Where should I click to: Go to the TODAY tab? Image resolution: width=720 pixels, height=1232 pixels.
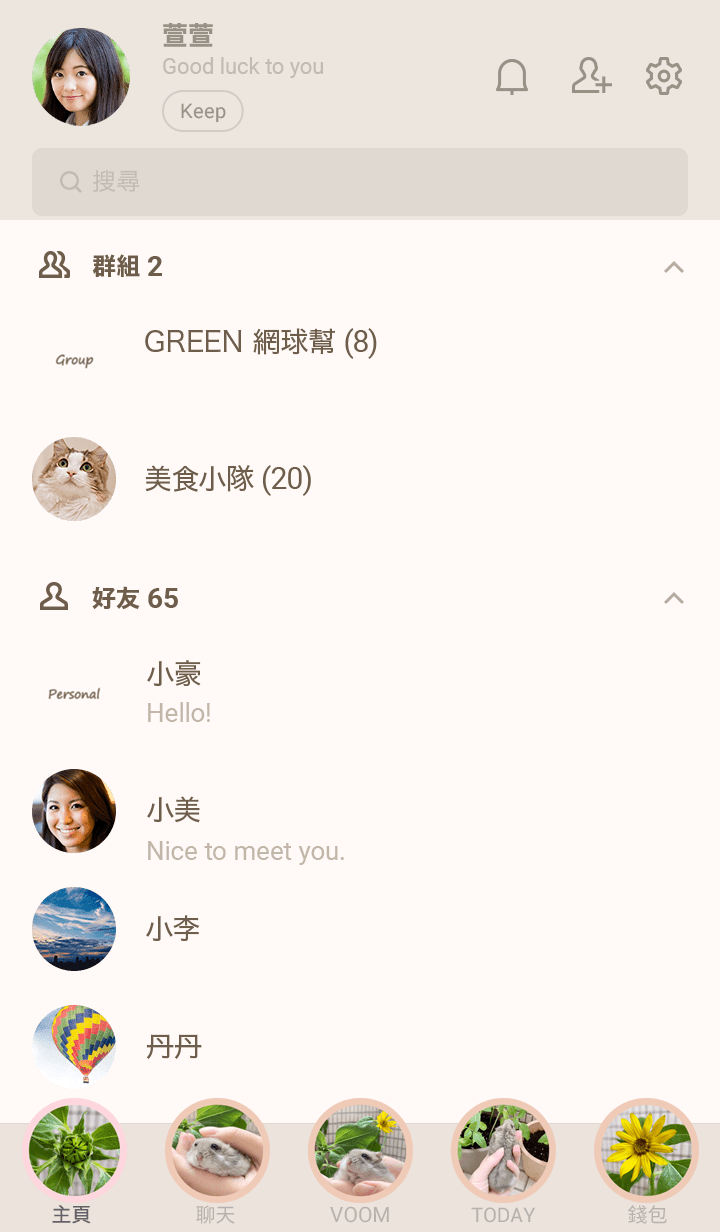click(504, 1163)
